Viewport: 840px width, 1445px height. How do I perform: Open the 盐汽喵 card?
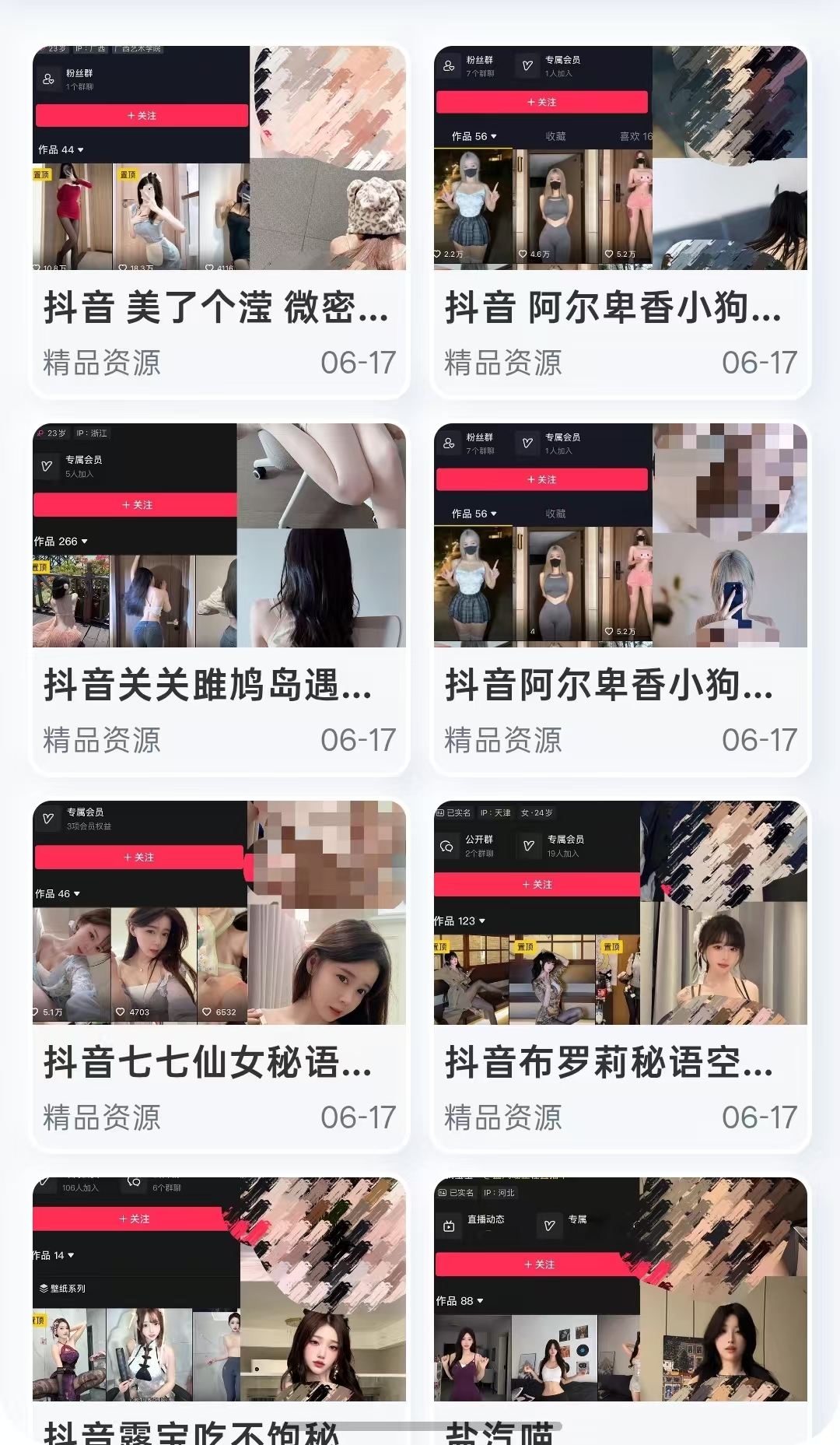click(x=621, y=1310)
